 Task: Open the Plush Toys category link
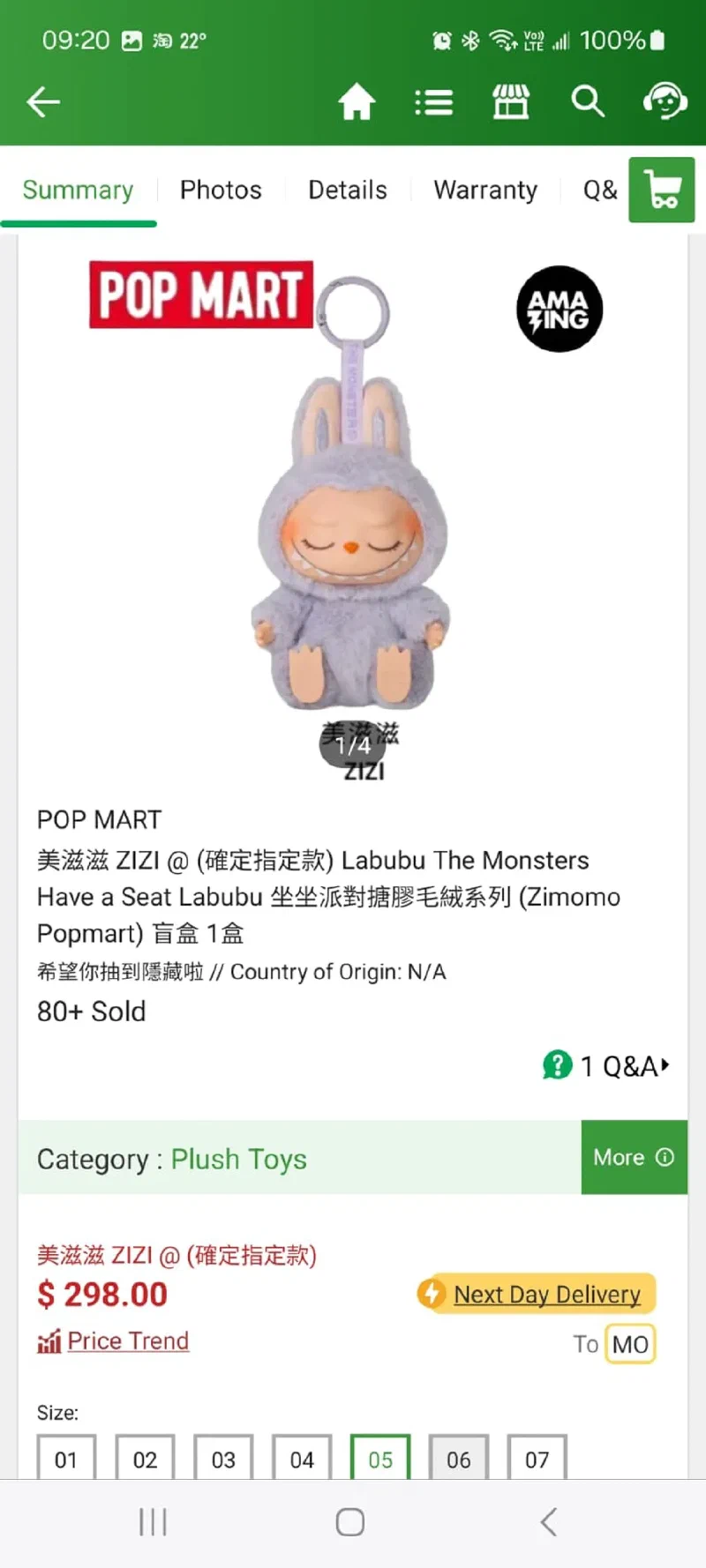239,1159
